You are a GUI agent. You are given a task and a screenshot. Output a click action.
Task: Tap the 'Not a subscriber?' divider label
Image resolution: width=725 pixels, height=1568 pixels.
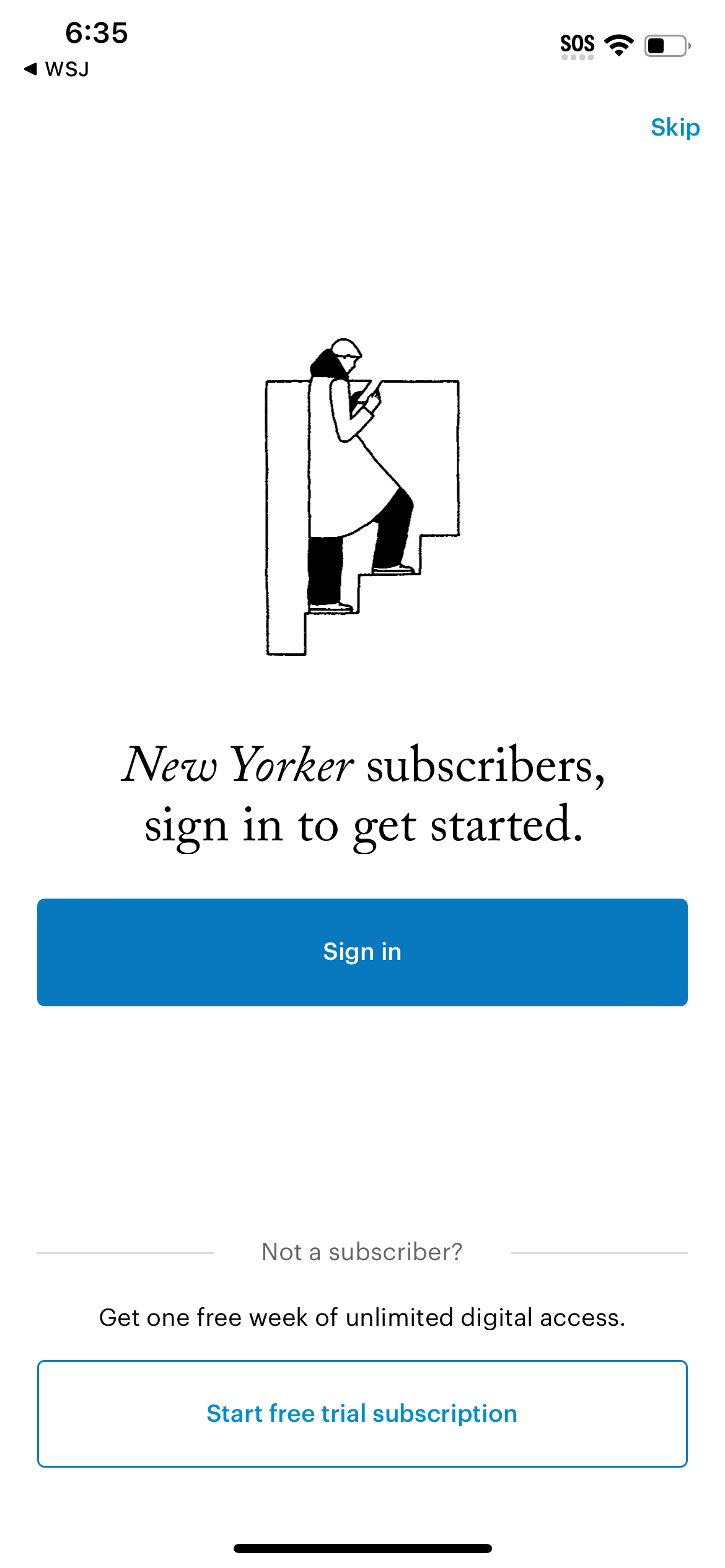click(362, 1251)
